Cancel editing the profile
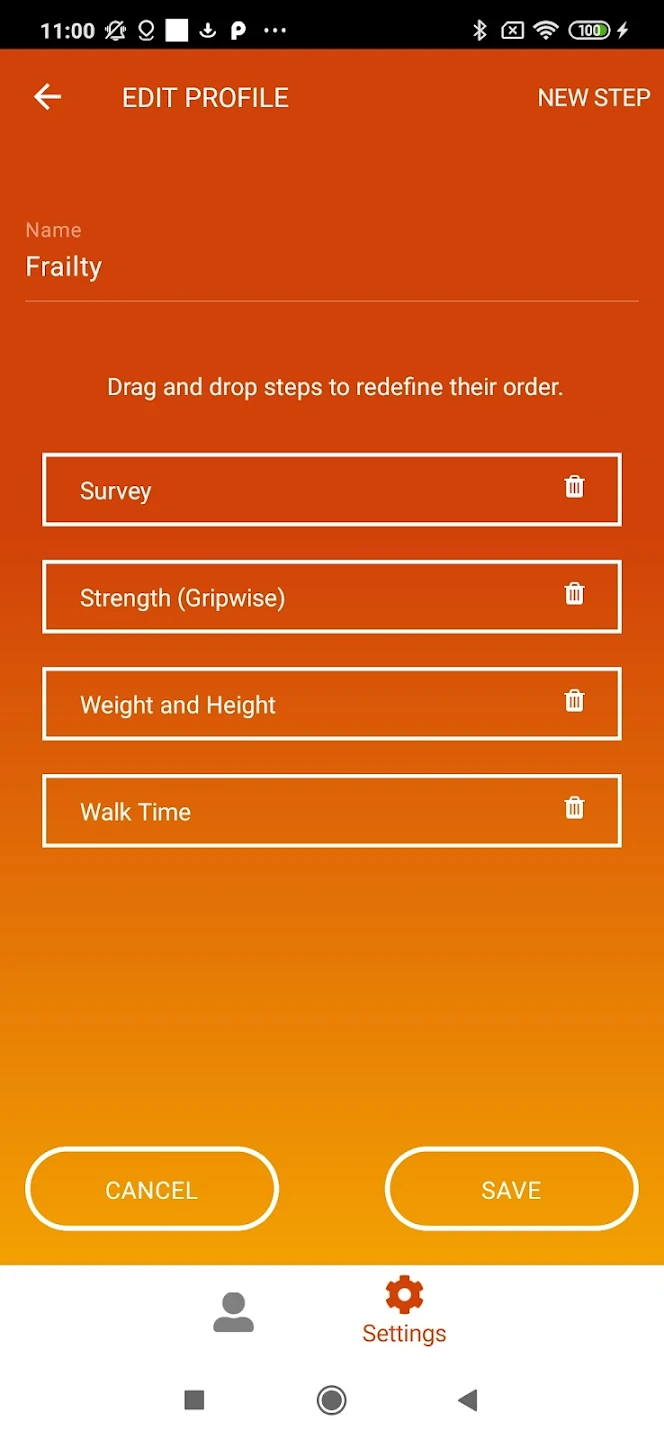The image size is (664, 1440). [x=152, y=1189]
